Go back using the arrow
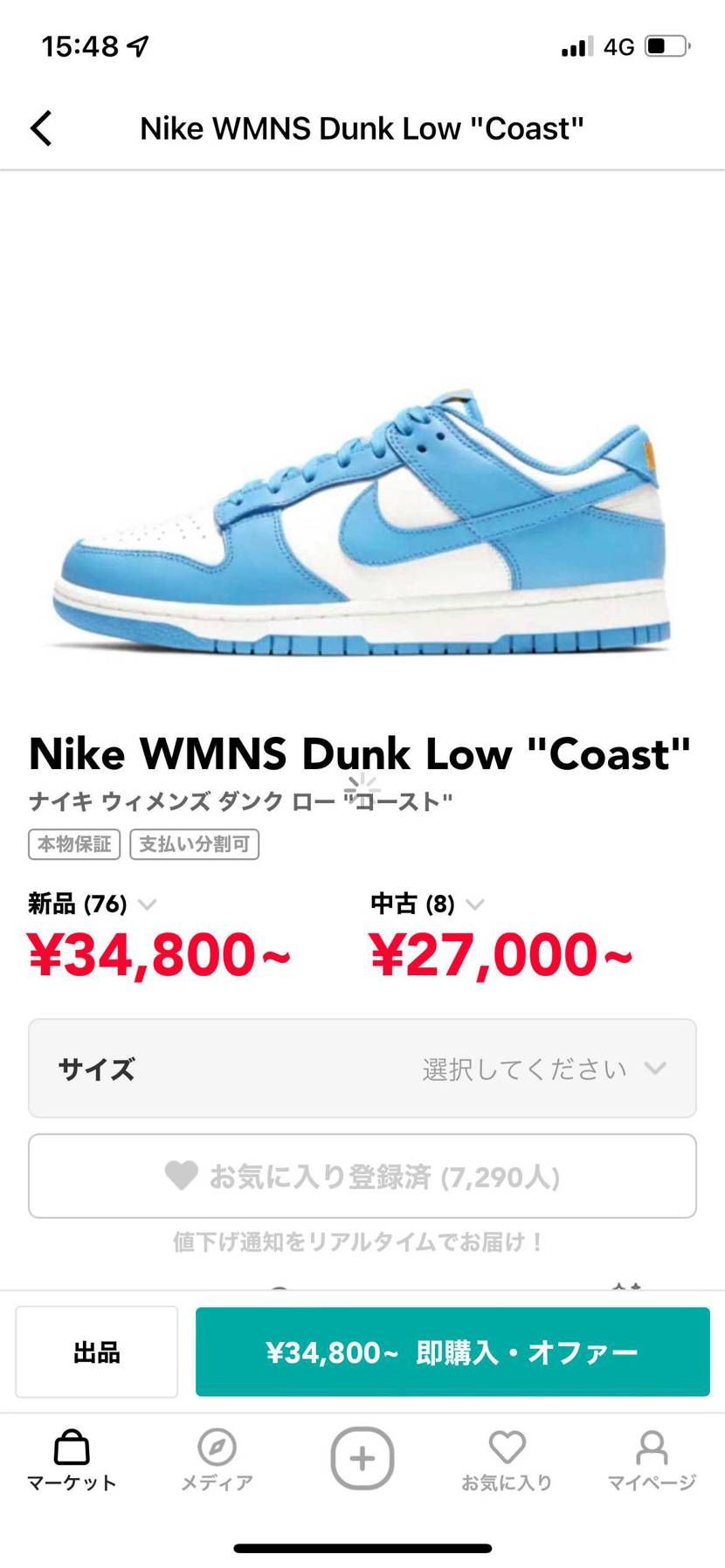The image size is (725, 1568). click(41, 128)
